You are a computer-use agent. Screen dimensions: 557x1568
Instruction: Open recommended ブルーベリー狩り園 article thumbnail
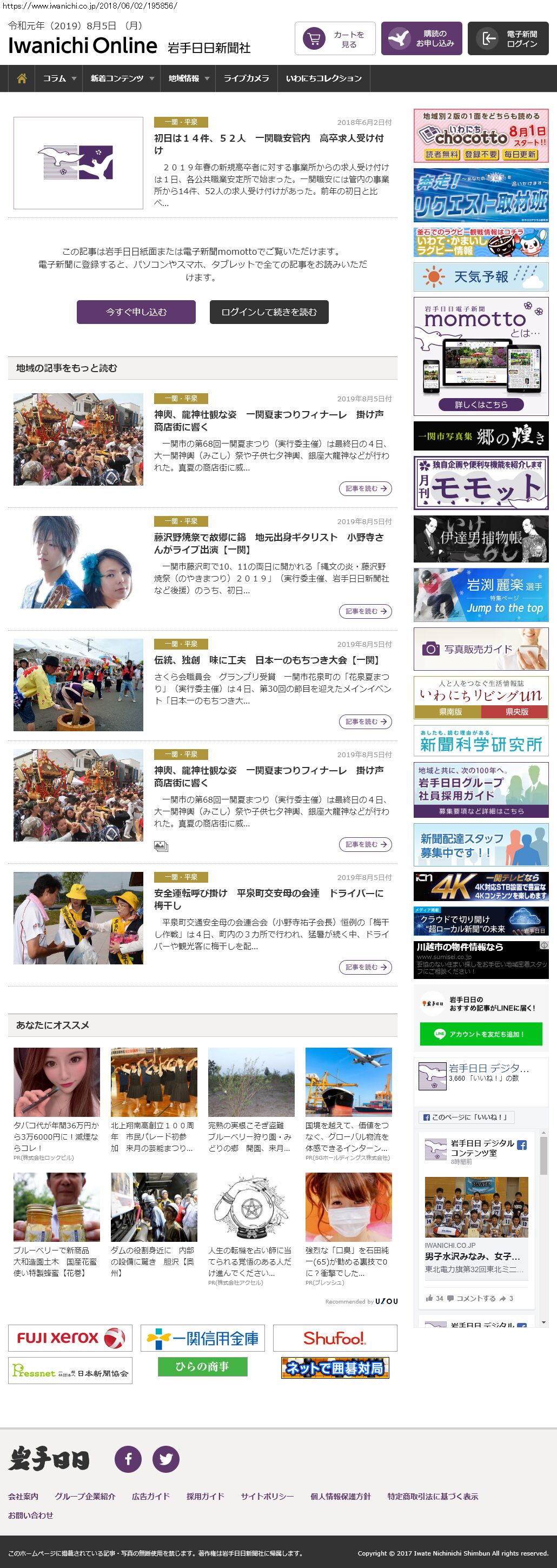[x=251, y=1082]
